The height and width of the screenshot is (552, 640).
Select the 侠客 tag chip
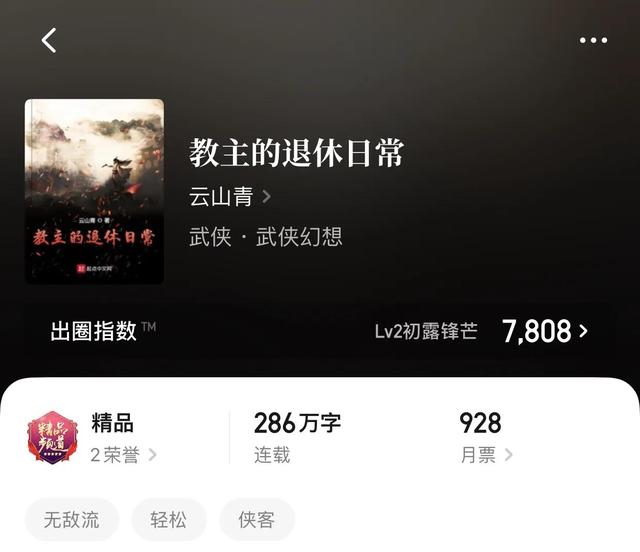257,520
